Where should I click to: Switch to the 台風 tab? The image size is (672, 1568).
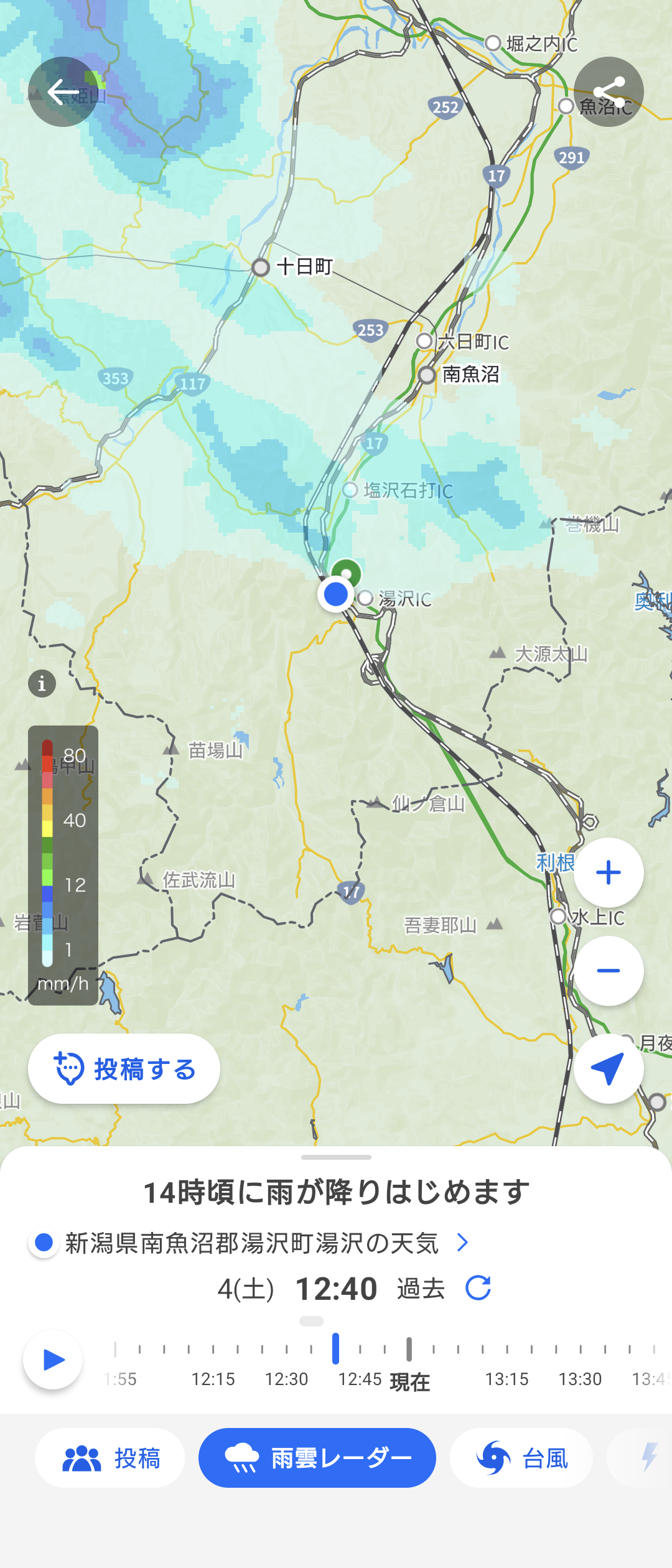pyautogui.click(x=521, y=1458)
